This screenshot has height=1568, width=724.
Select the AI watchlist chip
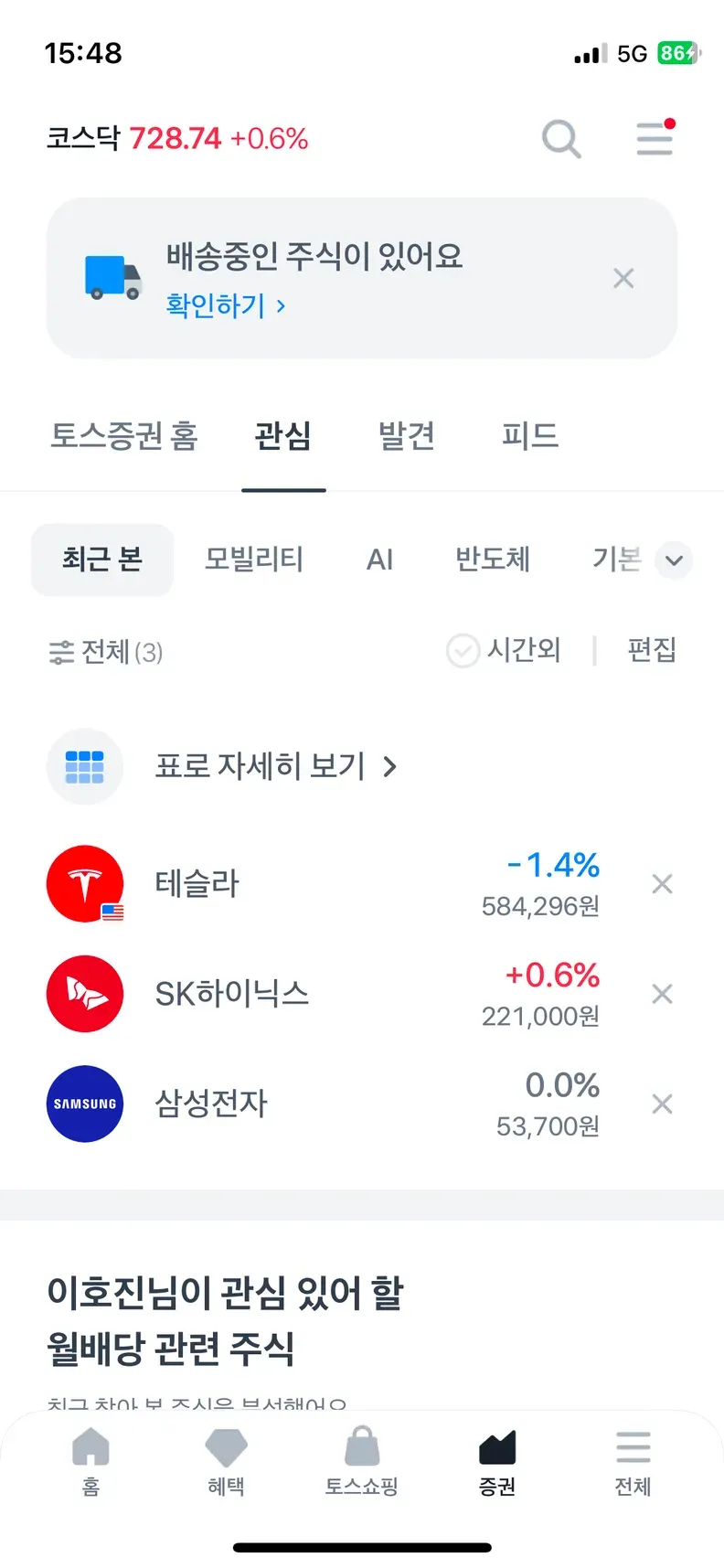[x=379, y=560]
